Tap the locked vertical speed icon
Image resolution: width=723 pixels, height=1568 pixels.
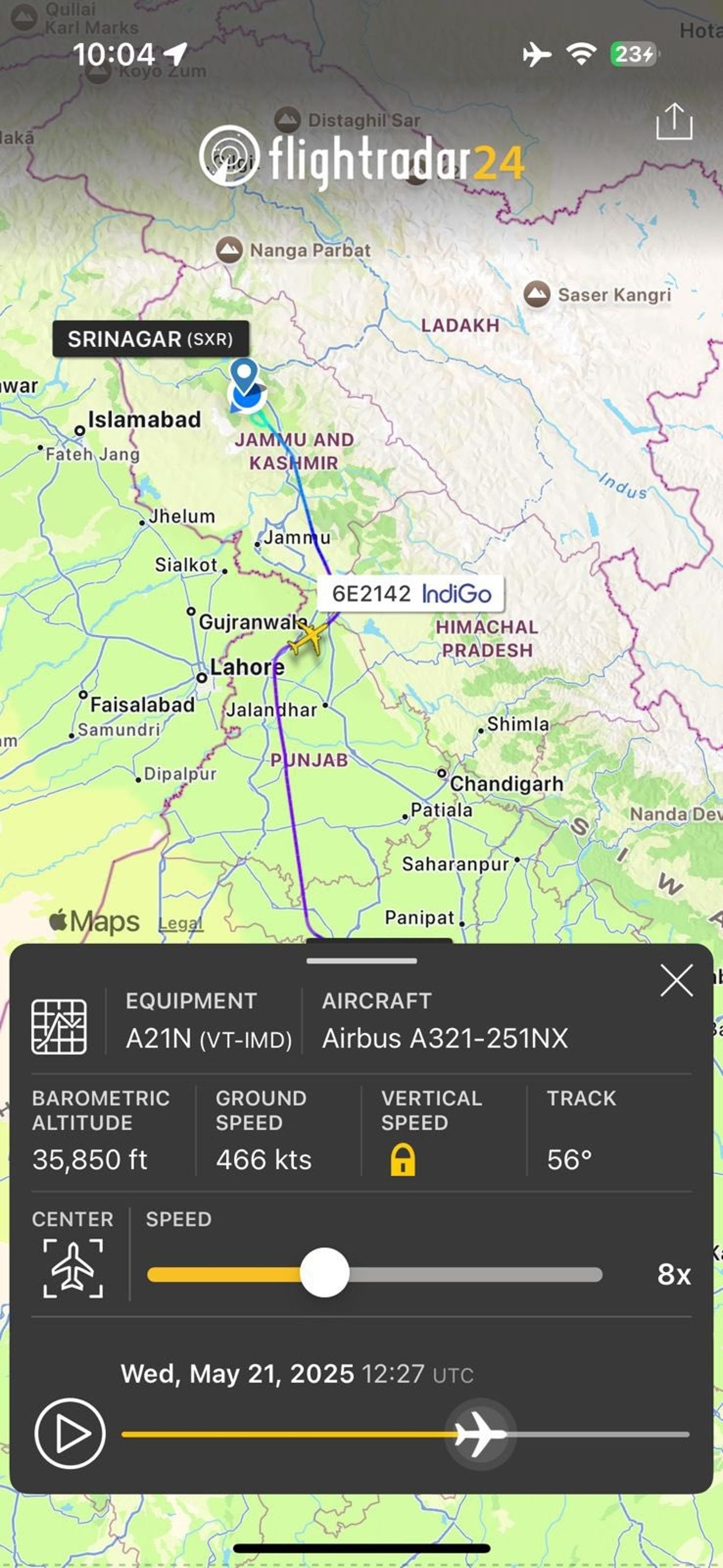(x=402, y=1159)
